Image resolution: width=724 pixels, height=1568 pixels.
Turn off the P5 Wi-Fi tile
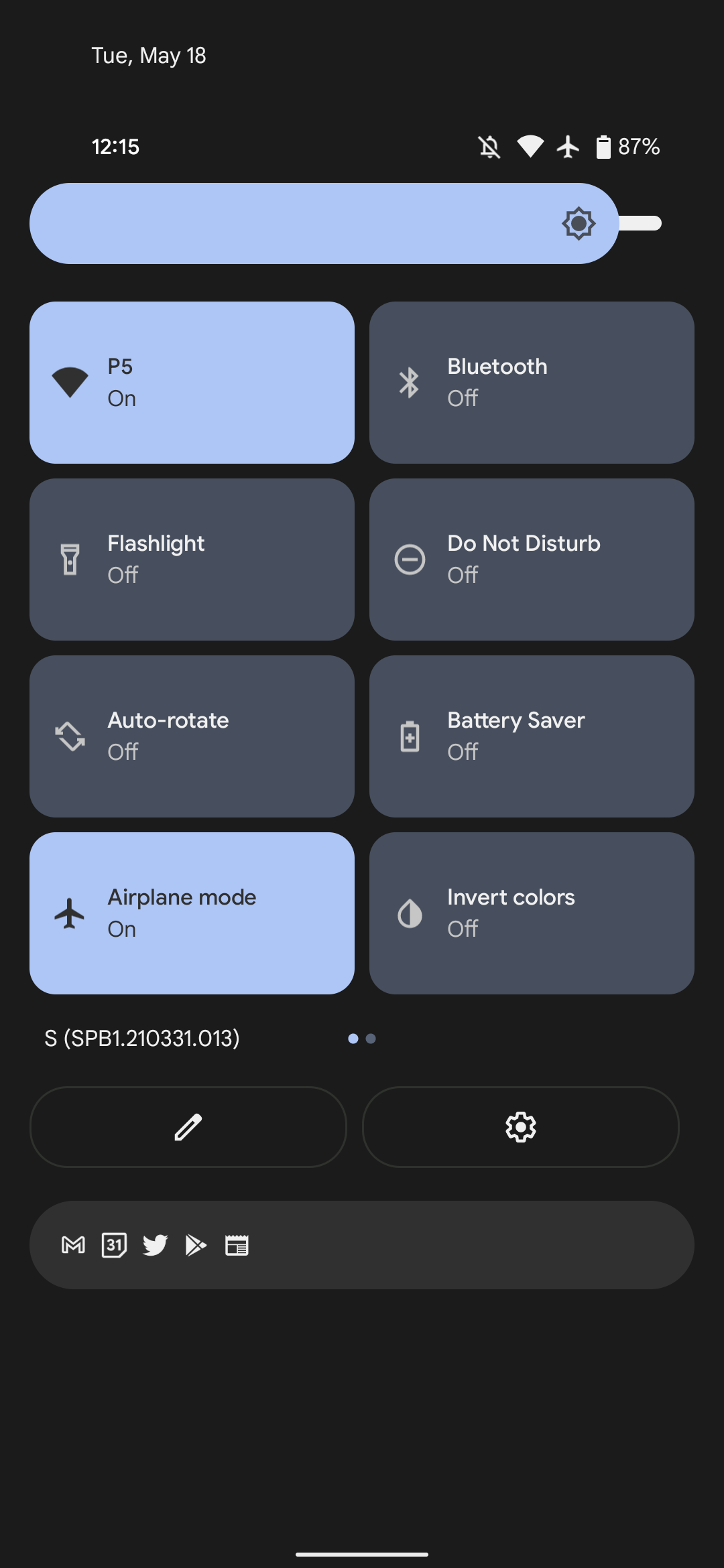coord(192,382)
